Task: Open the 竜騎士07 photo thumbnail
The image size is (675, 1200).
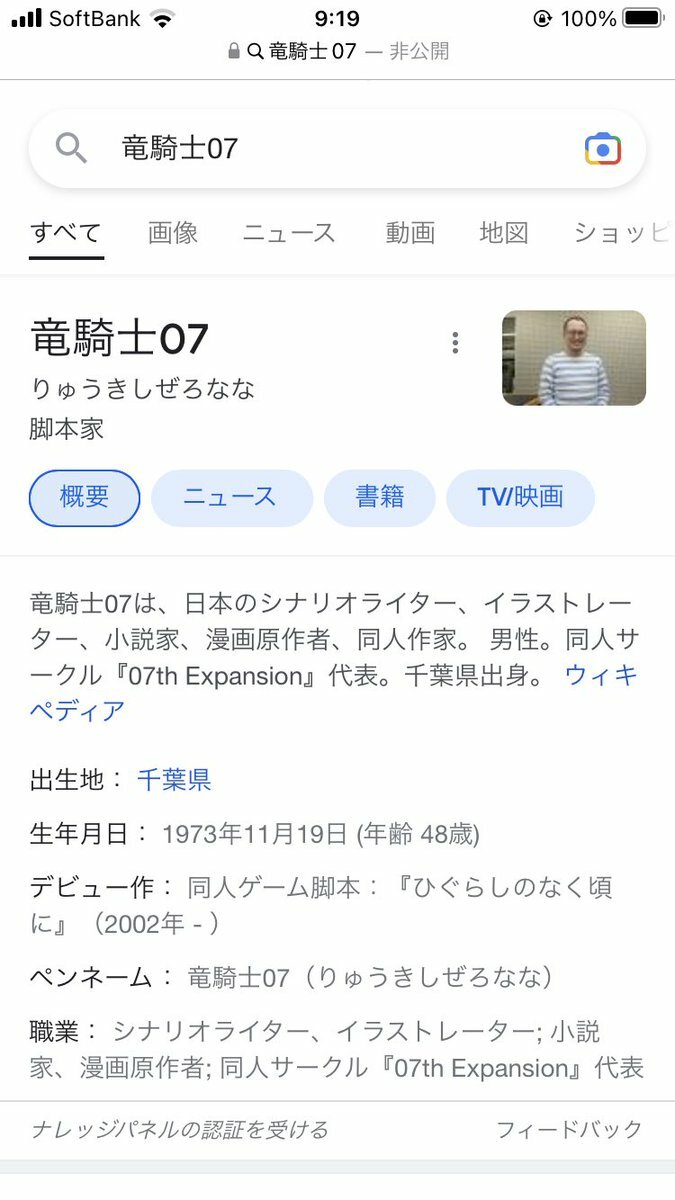Action: (x=573, y=357)
